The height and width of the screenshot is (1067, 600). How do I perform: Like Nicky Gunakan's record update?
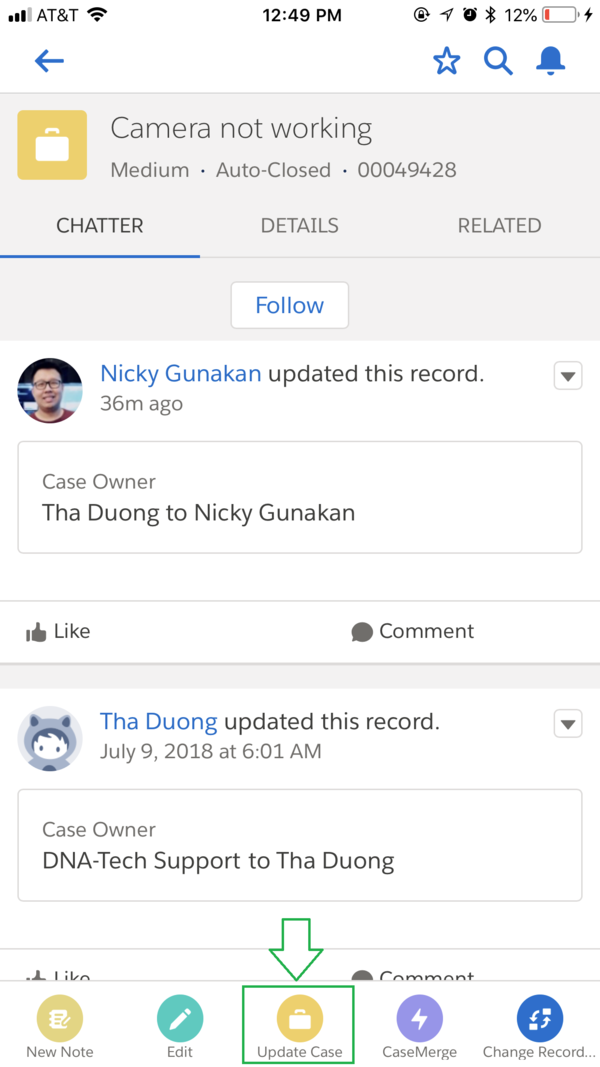58,631
